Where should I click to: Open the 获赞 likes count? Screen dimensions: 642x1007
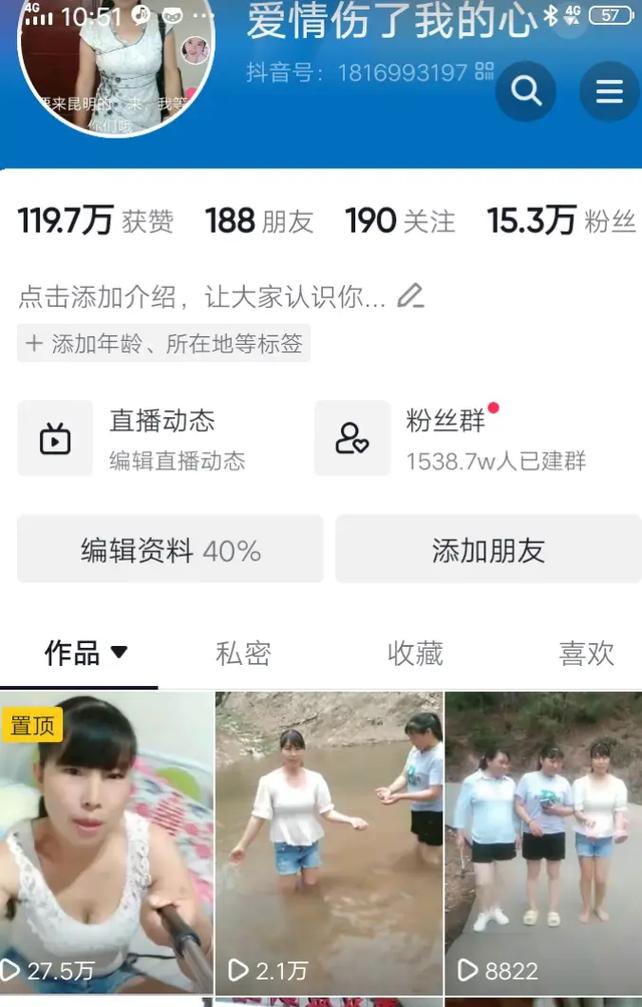pos(95,221)
